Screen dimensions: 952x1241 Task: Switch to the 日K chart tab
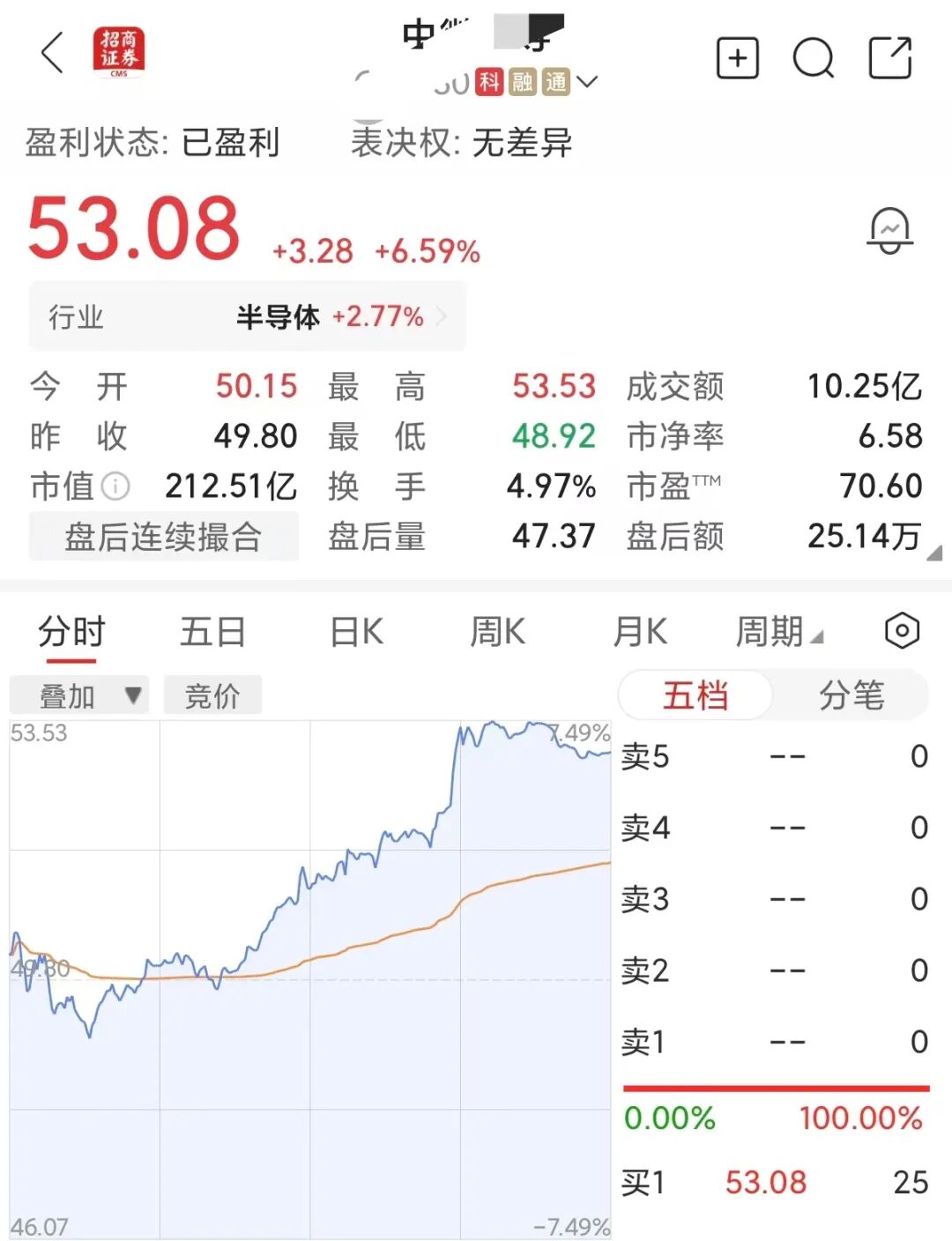click(x=356, y=631)
